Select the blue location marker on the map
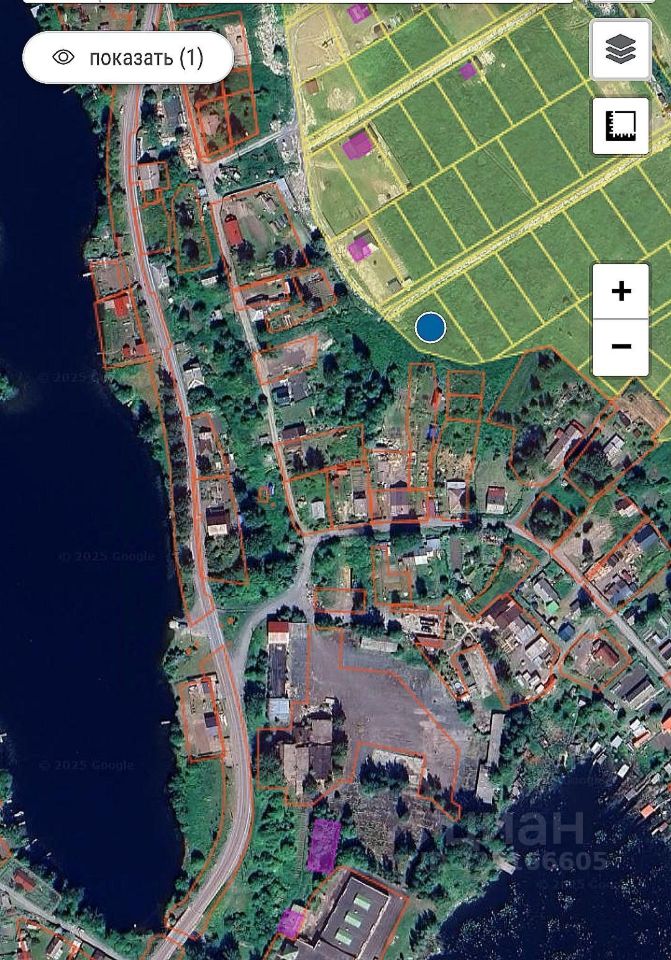The width and height of the screenshot is (671, 960). click(430, 327)
